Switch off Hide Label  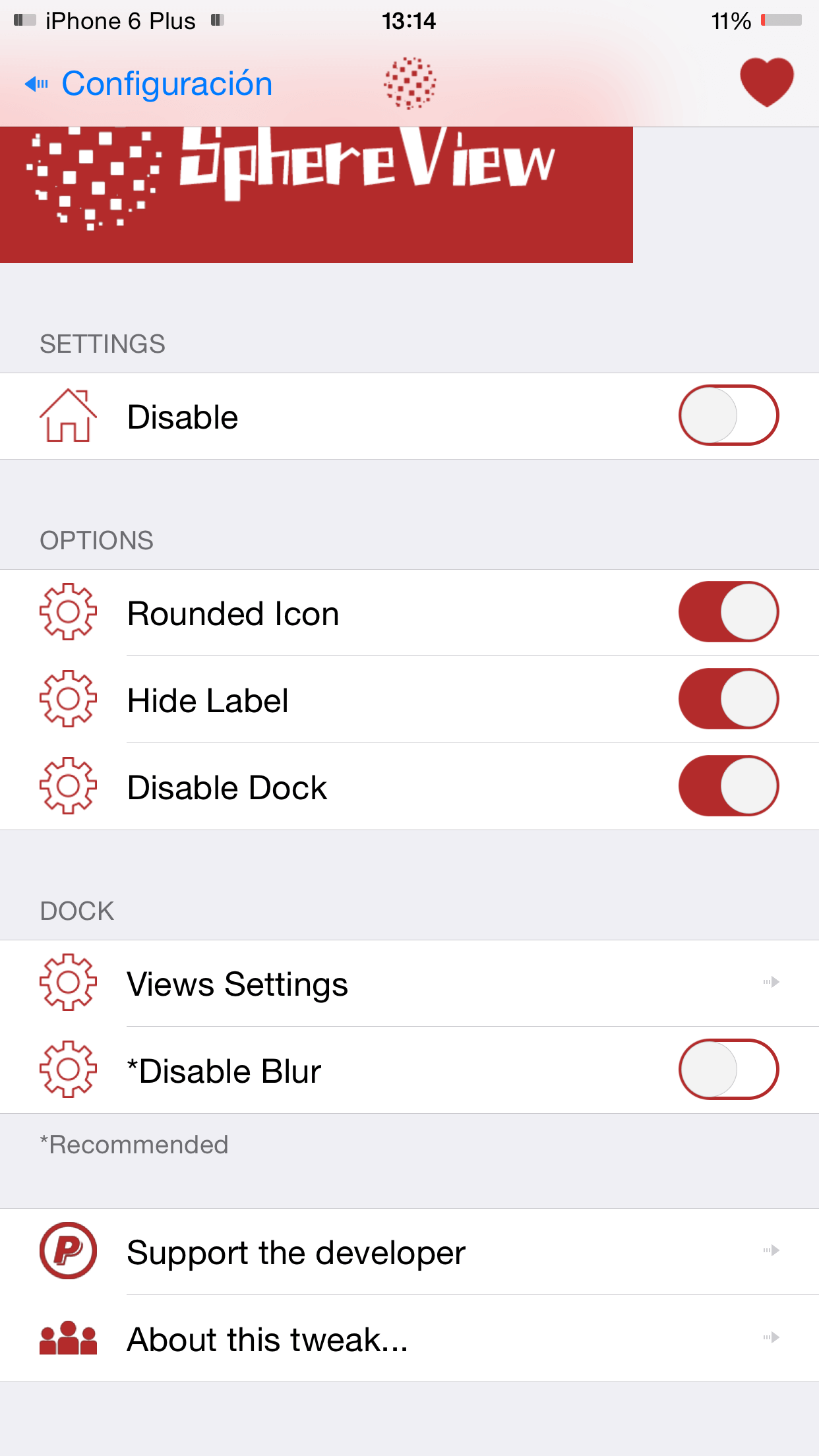coord(729,699)
